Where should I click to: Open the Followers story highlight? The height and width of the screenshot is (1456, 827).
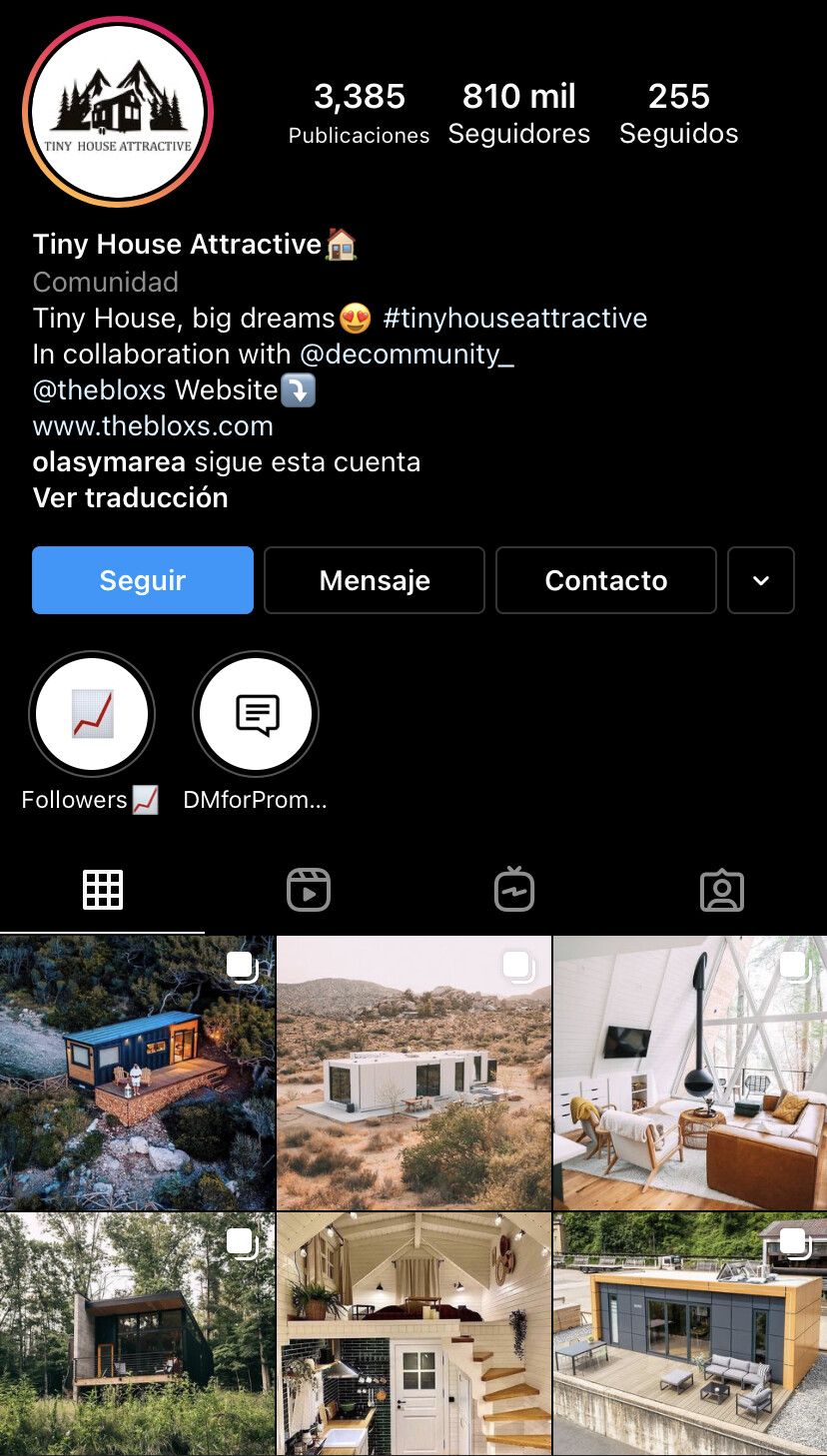92,714
